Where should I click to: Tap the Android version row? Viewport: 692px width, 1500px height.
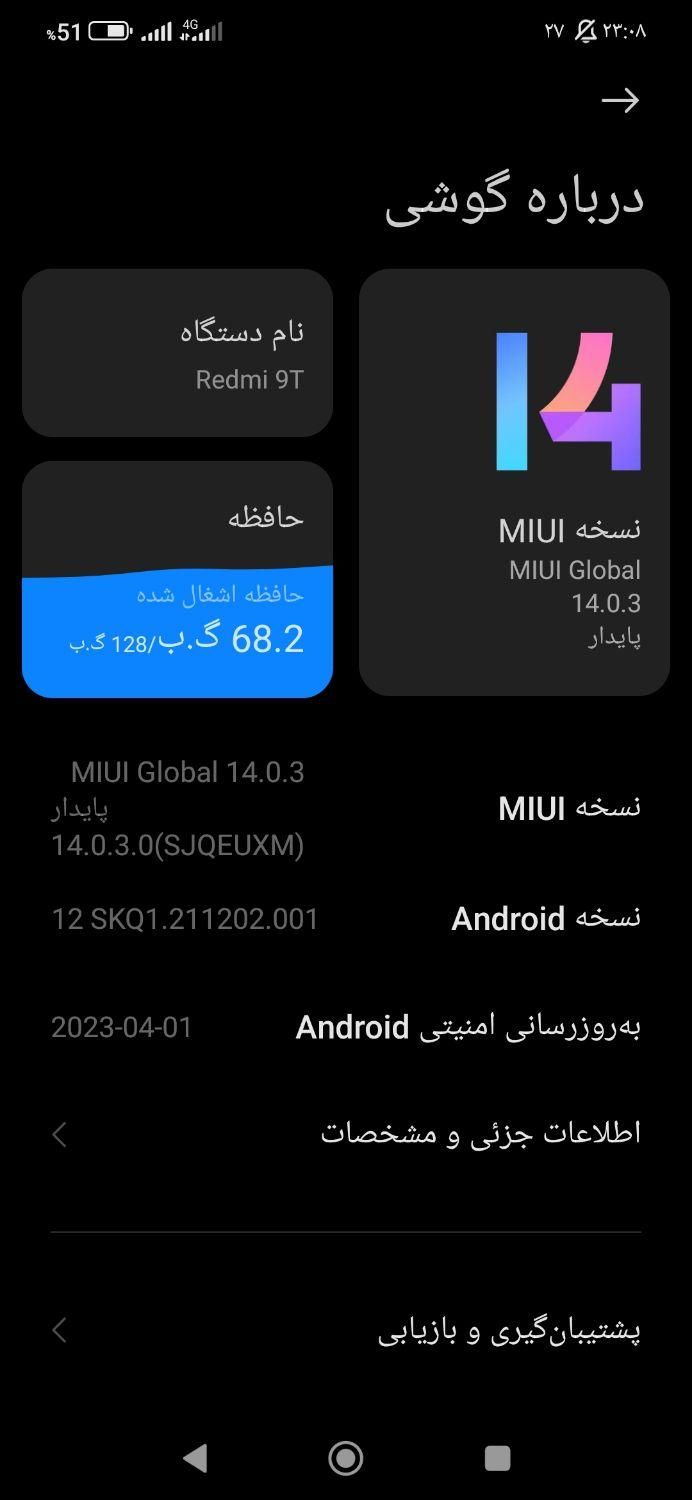coord(345,918)
